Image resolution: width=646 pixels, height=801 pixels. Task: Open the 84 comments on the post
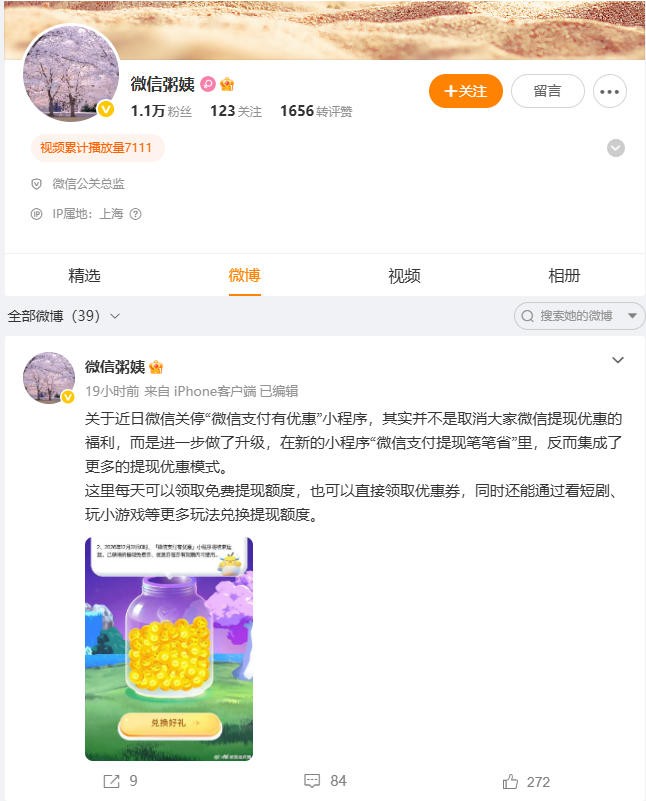point(324,781)
